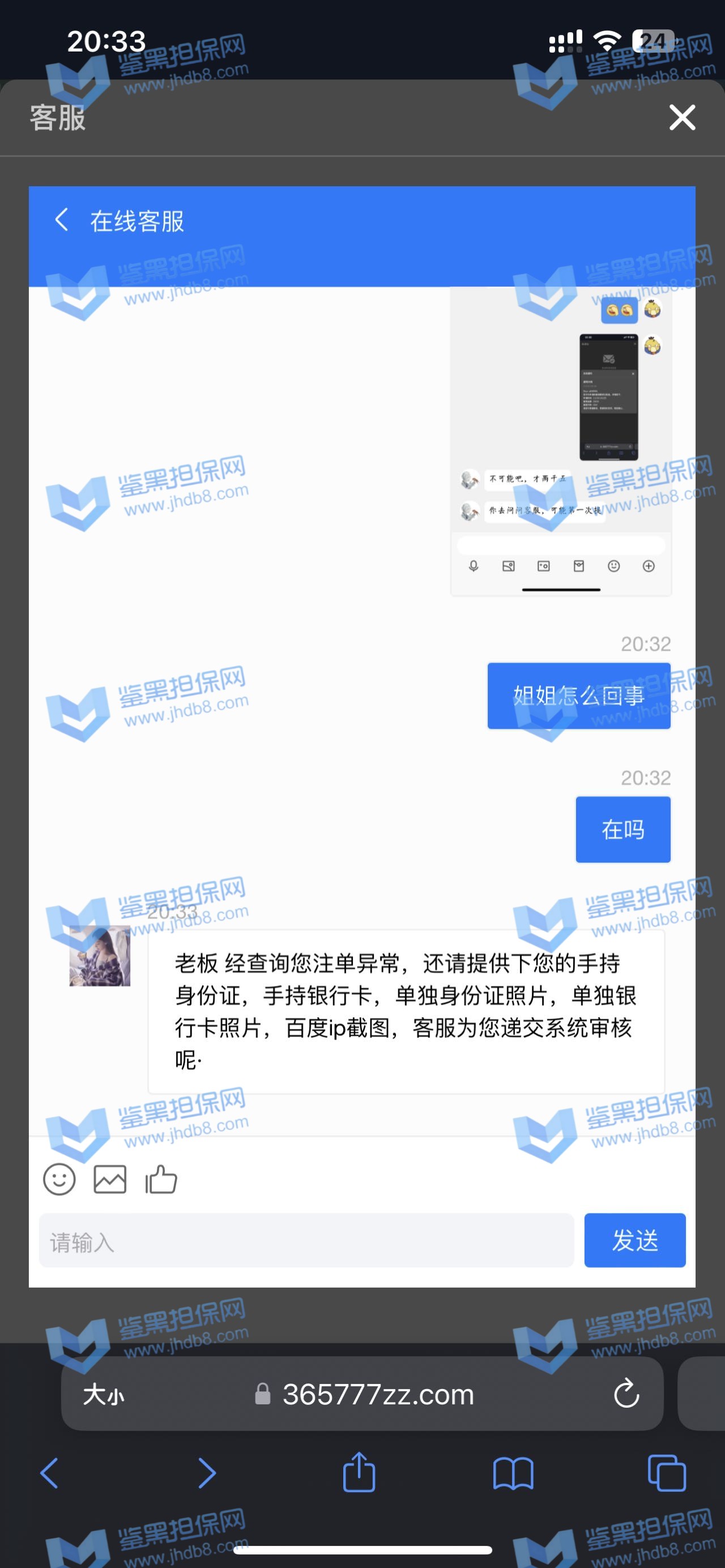Image resolution: width=725 pixels, height=1568 pixels.
Task: Open Safari bookmarks
Action: [x=513, y=1473]
